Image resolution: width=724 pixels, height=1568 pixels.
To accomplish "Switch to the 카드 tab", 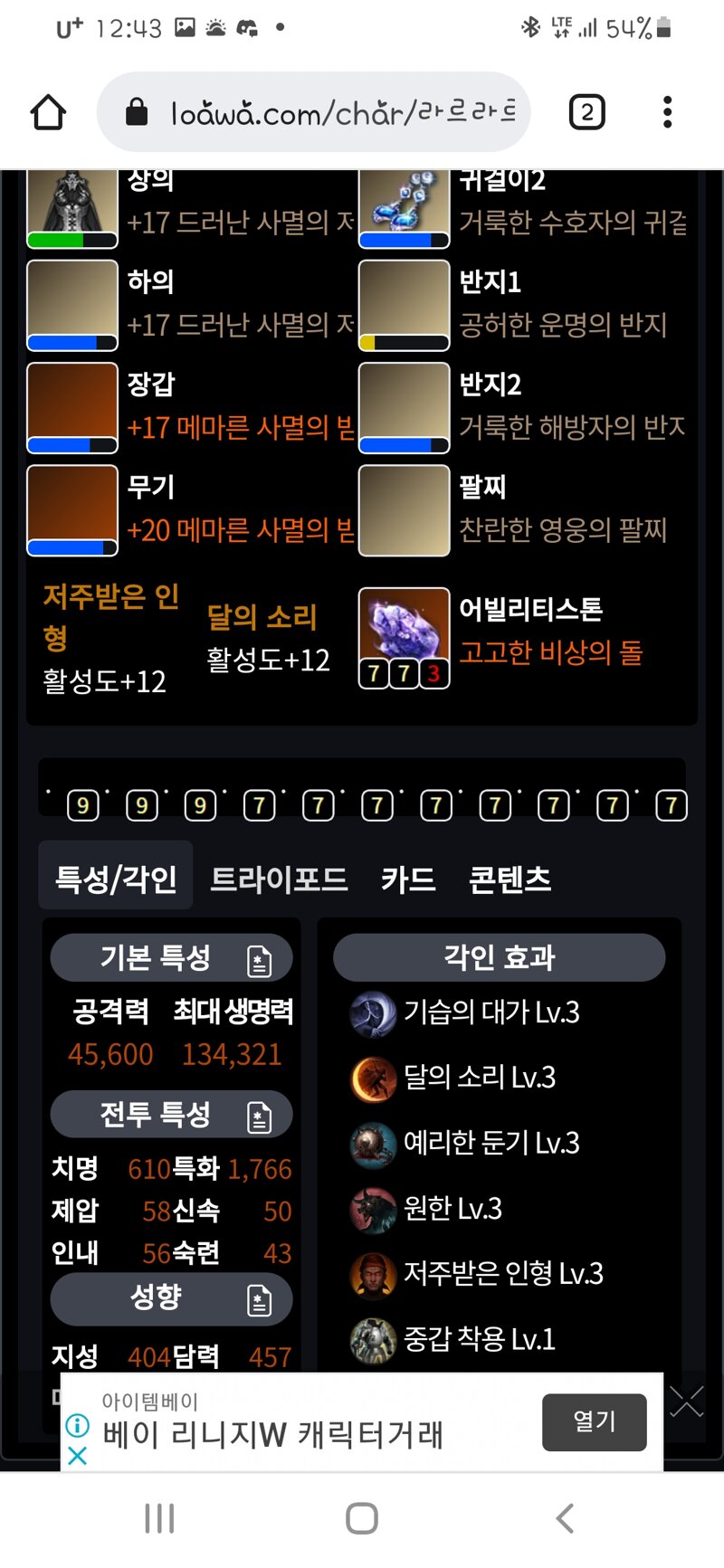I will click(x=408, y=879).
